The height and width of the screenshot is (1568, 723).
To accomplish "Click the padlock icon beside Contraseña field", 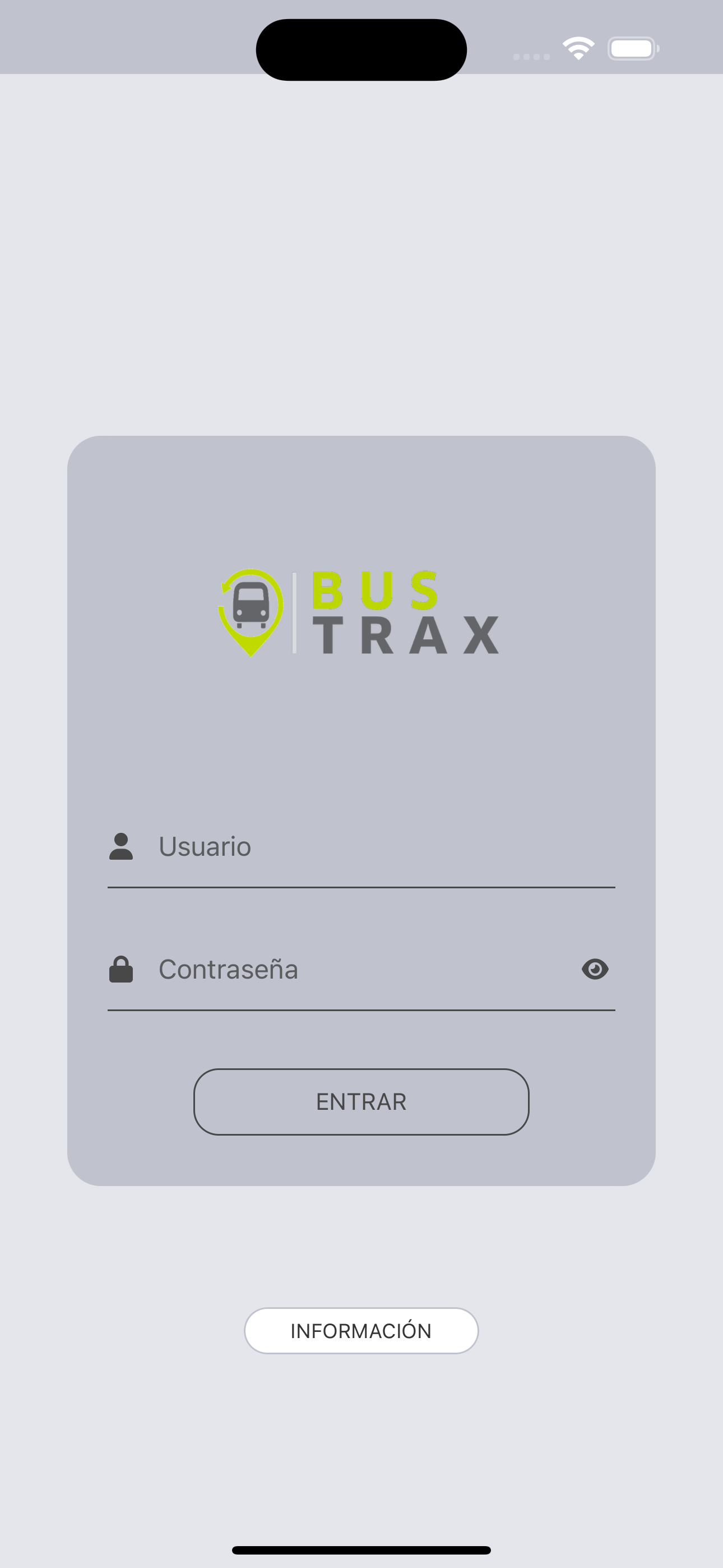I will coord(121,970).
